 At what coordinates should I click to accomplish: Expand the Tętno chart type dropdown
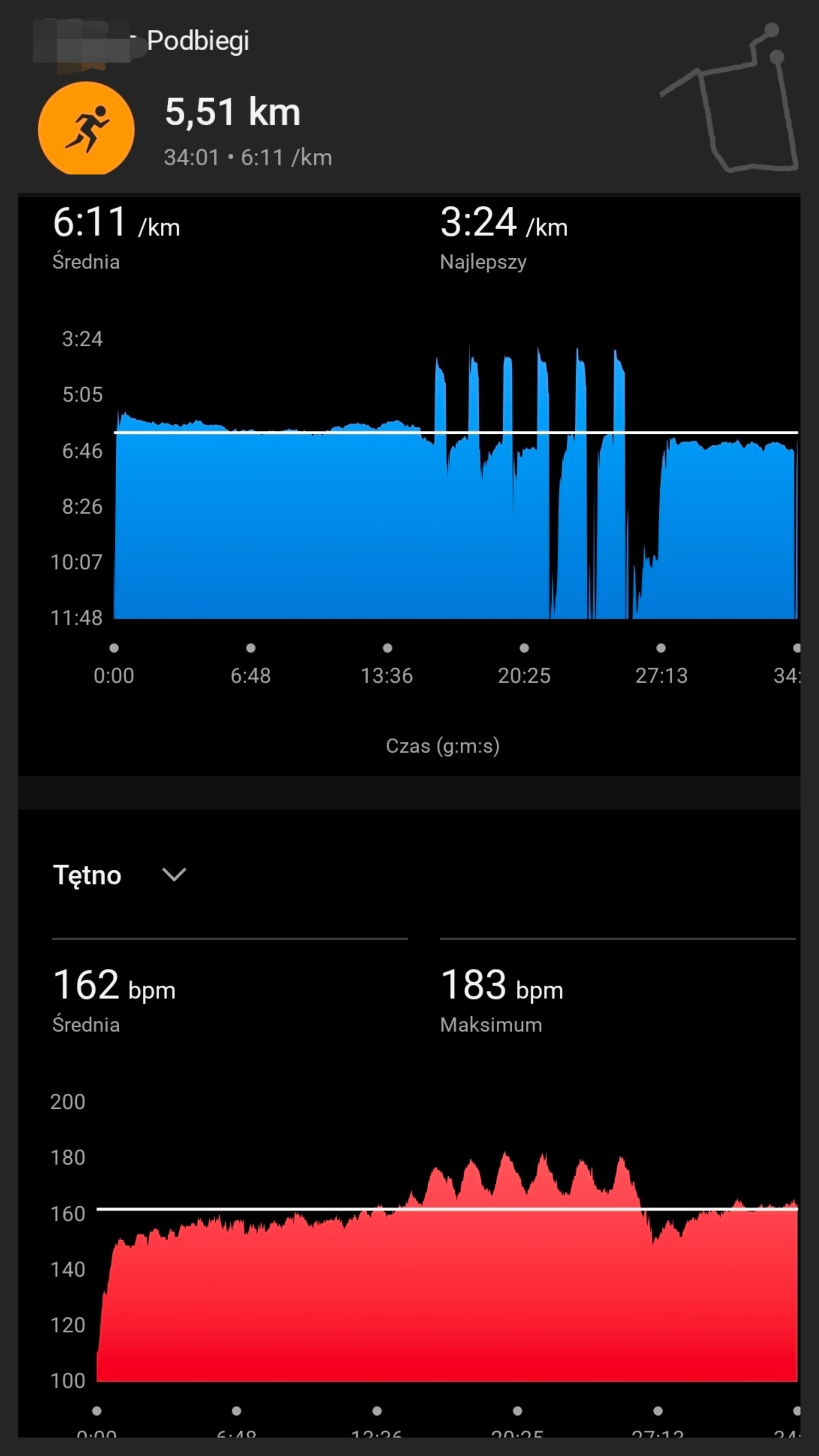tap(174, 874)
